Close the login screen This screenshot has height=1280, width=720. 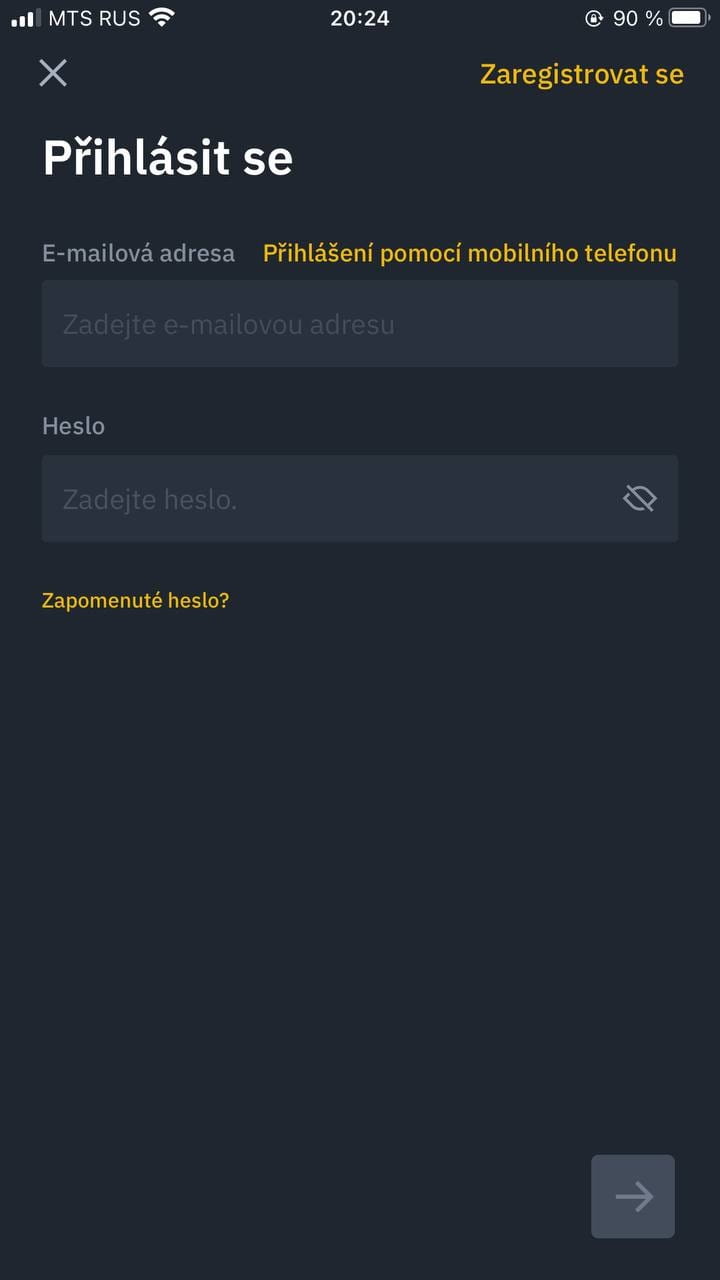[53, 73]
